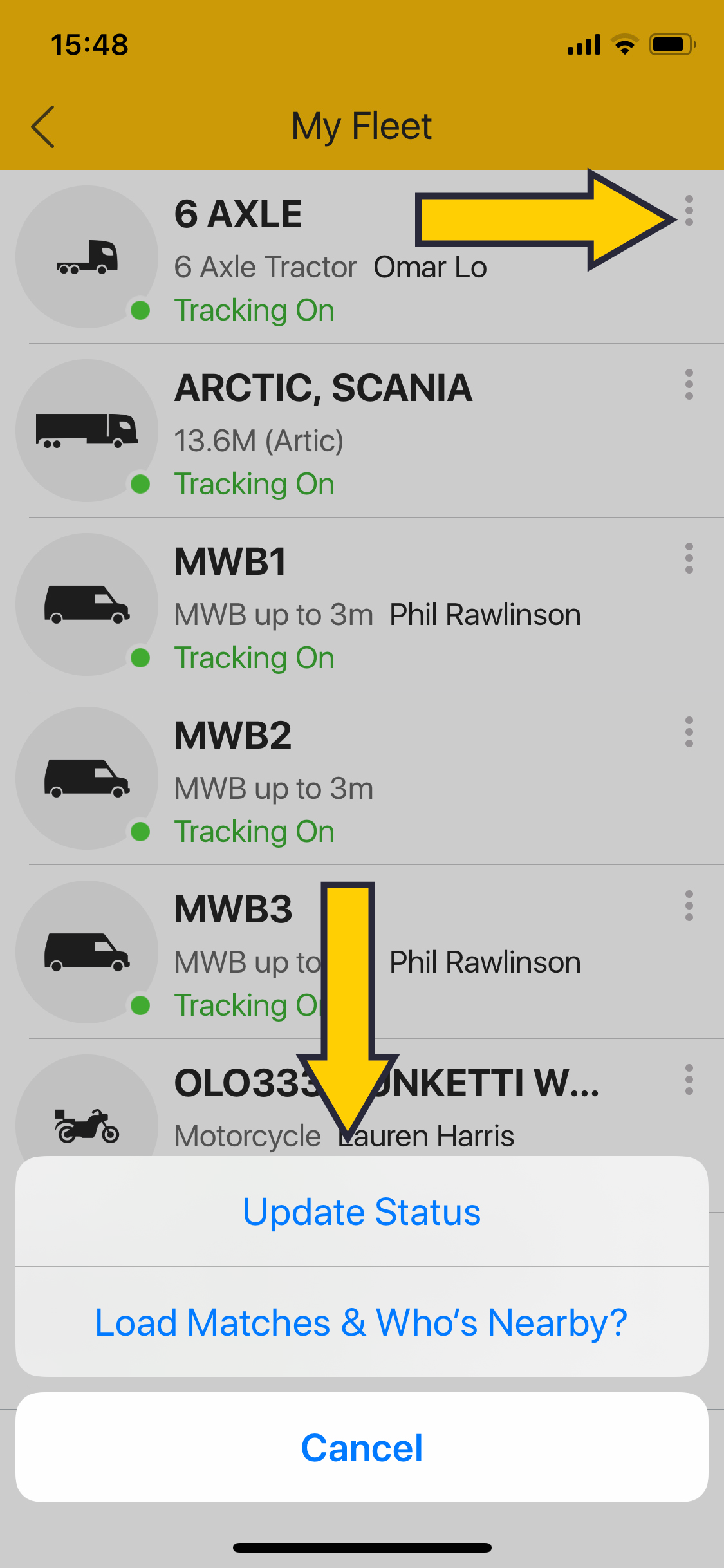This screenshot has height=1568, width=724.
Task: Open the three-dot menu for MWB2
Action: pos(689,732)
